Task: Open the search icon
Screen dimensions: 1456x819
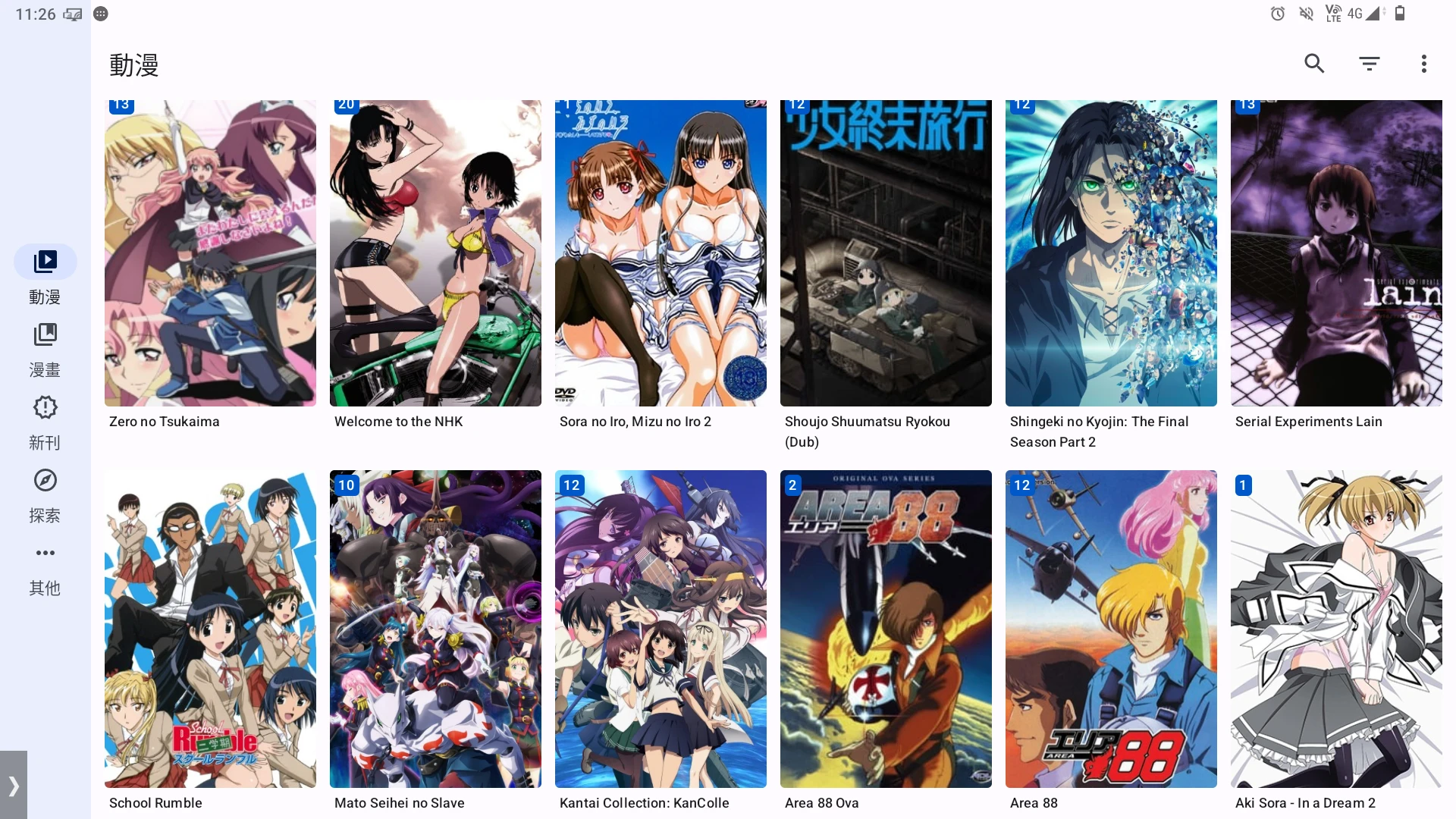Action: click(1314, 64)
